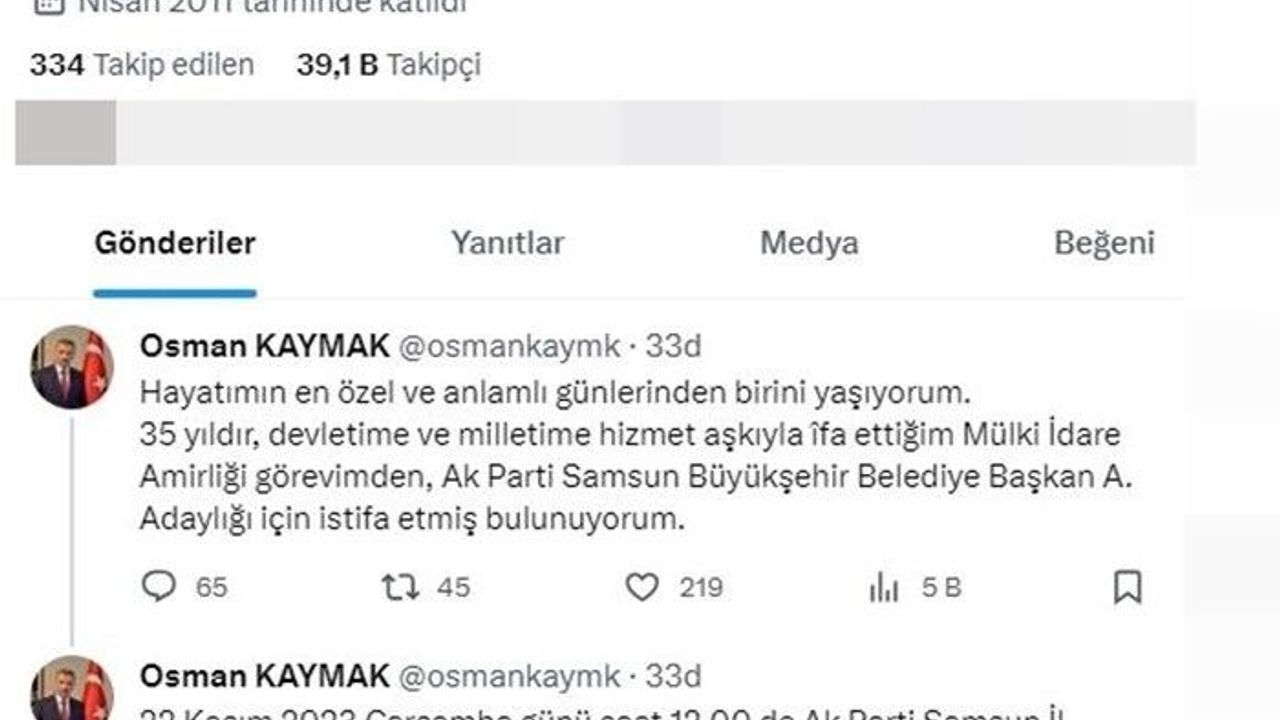
Task: View analytics for the 5 B views post
Action: pyautogui.click(x=884, y=588)
